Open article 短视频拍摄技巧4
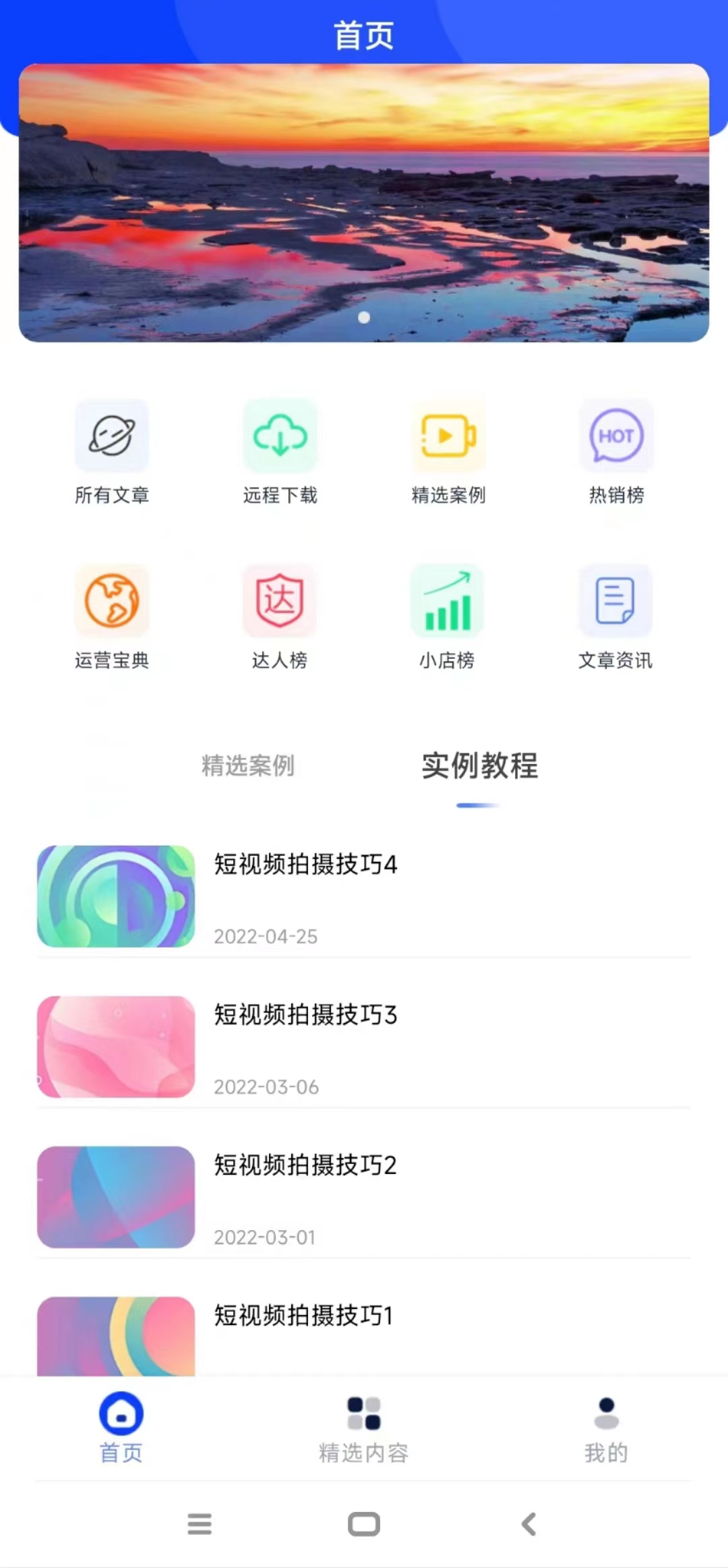 305,865
